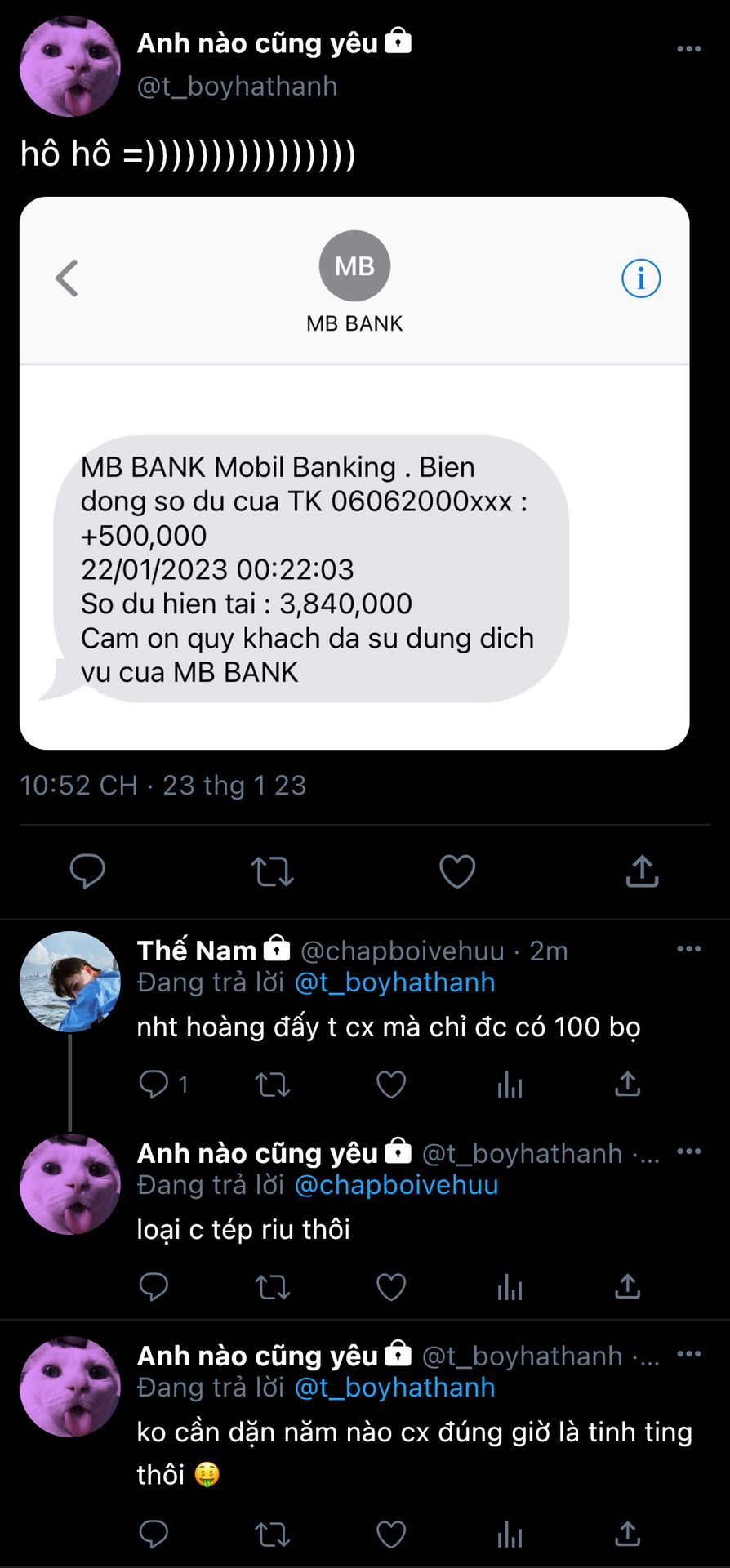View analytics for Thế Nam's reply

tap(510, 1085)
